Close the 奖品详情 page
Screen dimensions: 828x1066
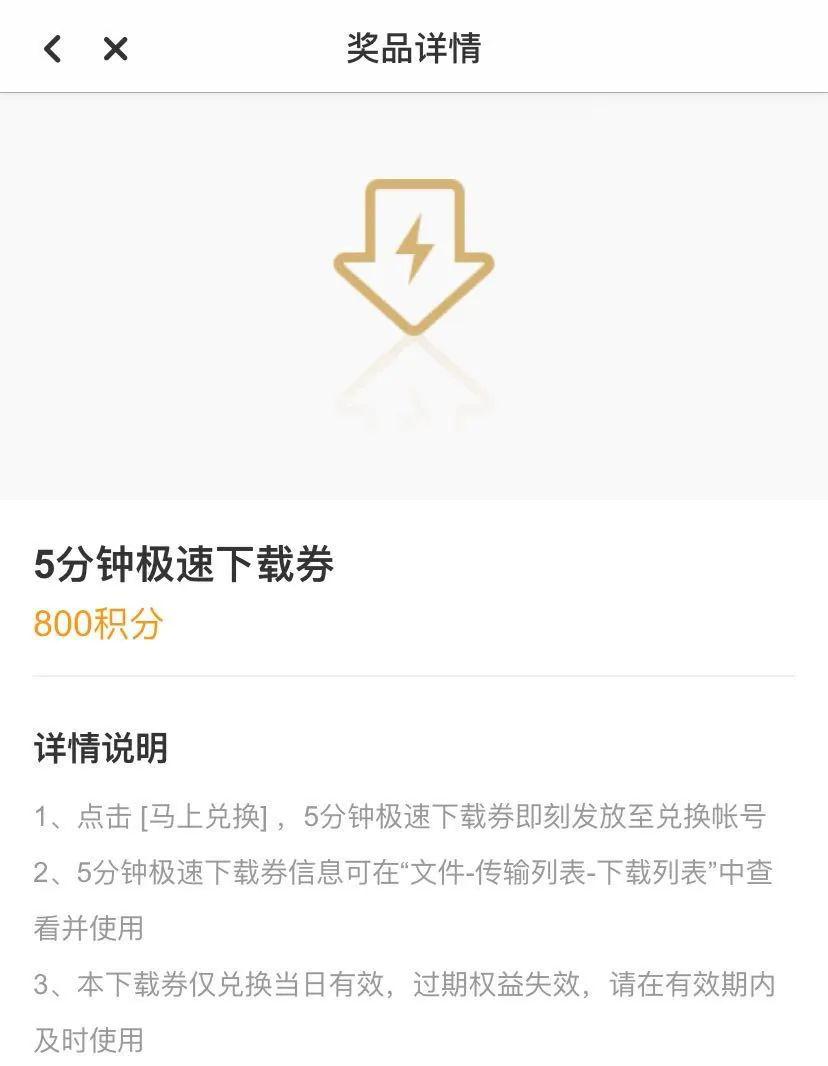click(116, 48)
